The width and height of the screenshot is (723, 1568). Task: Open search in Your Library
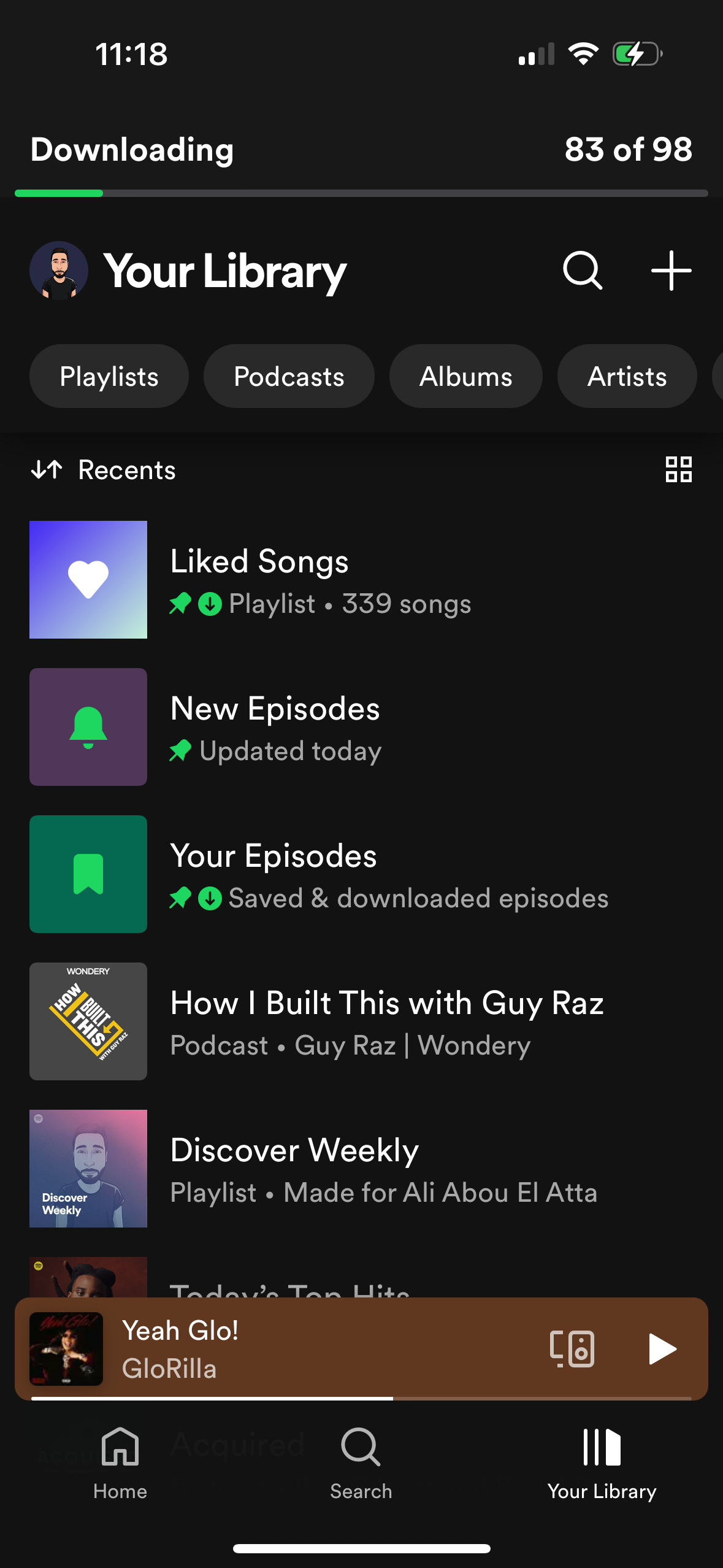581,270
